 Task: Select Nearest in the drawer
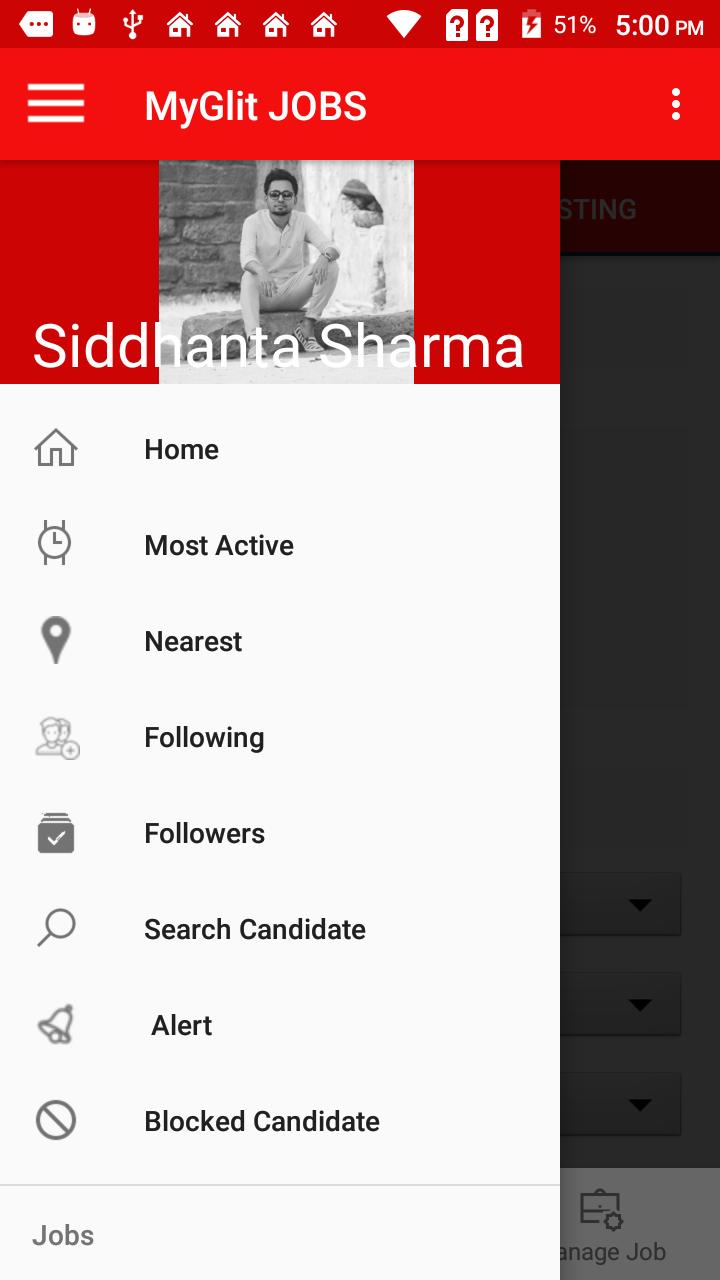click(x=193, y=641)
